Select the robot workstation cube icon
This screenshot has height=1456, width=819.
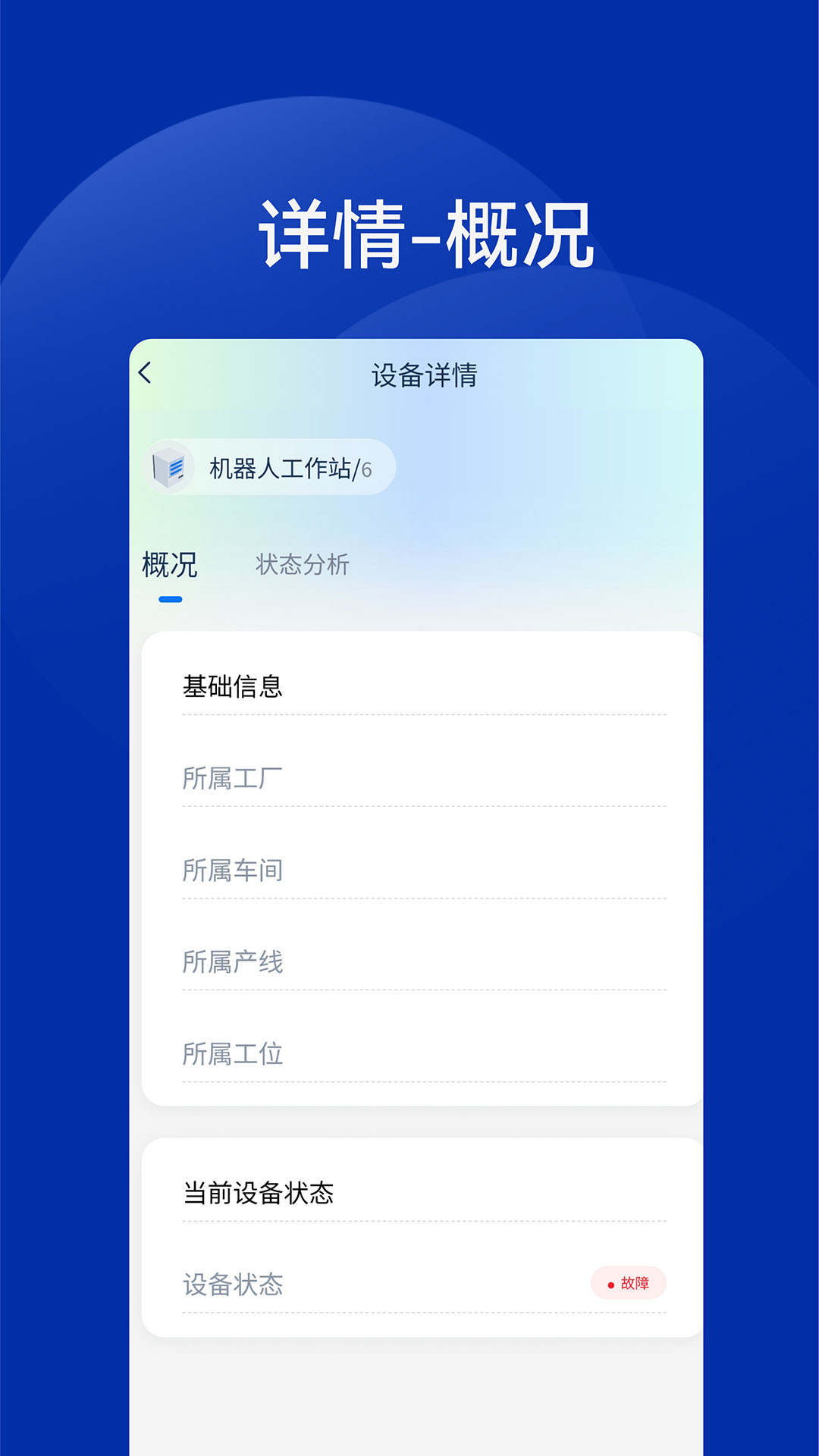pos(169,468)
